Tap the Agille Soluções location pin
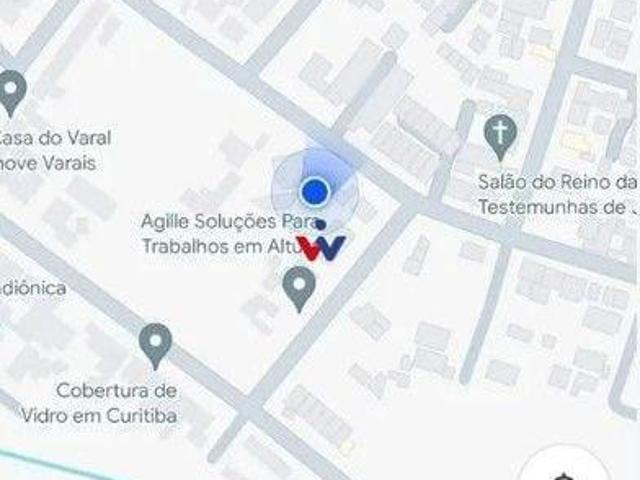This screenshot has height=480, width=640. pyautogui.click(x=298, y=288)
